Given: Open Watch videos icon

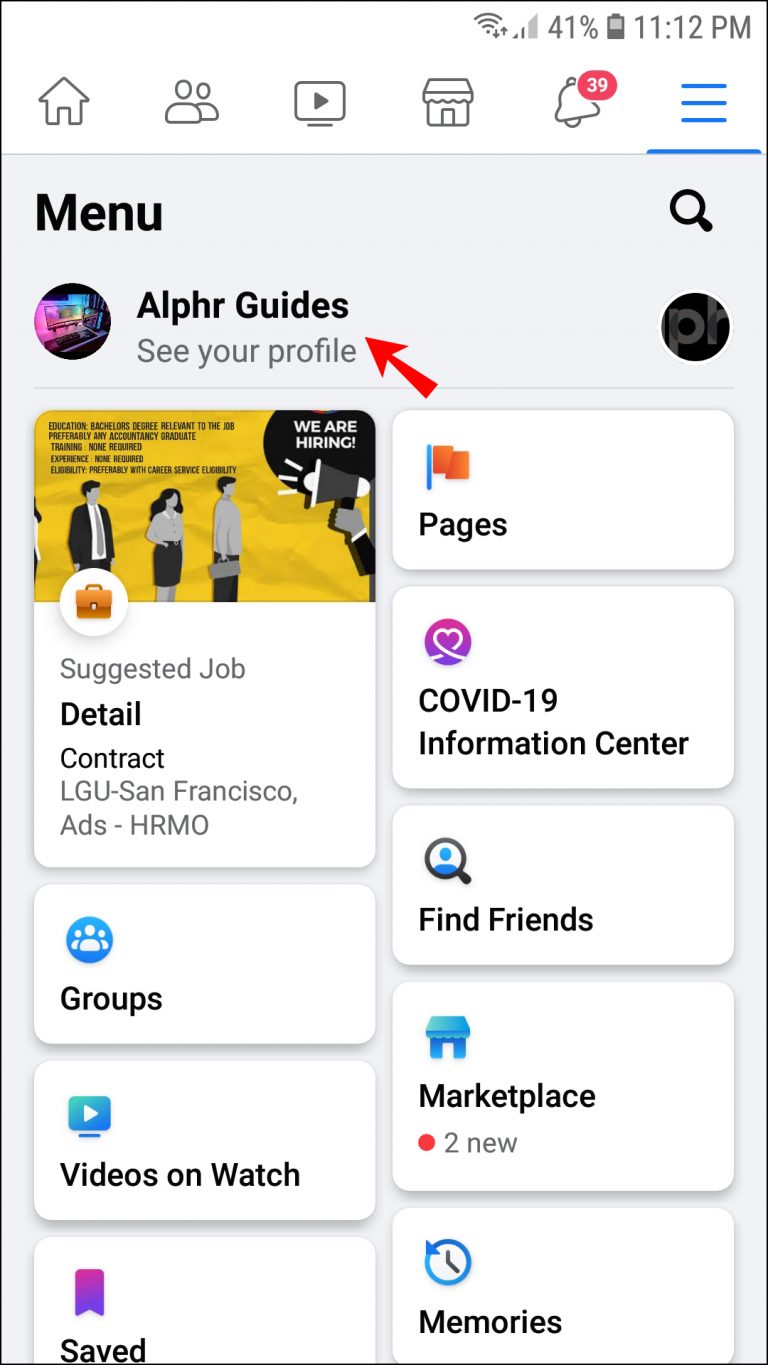Looking at the screenshot, I should (x=320, y=101).
